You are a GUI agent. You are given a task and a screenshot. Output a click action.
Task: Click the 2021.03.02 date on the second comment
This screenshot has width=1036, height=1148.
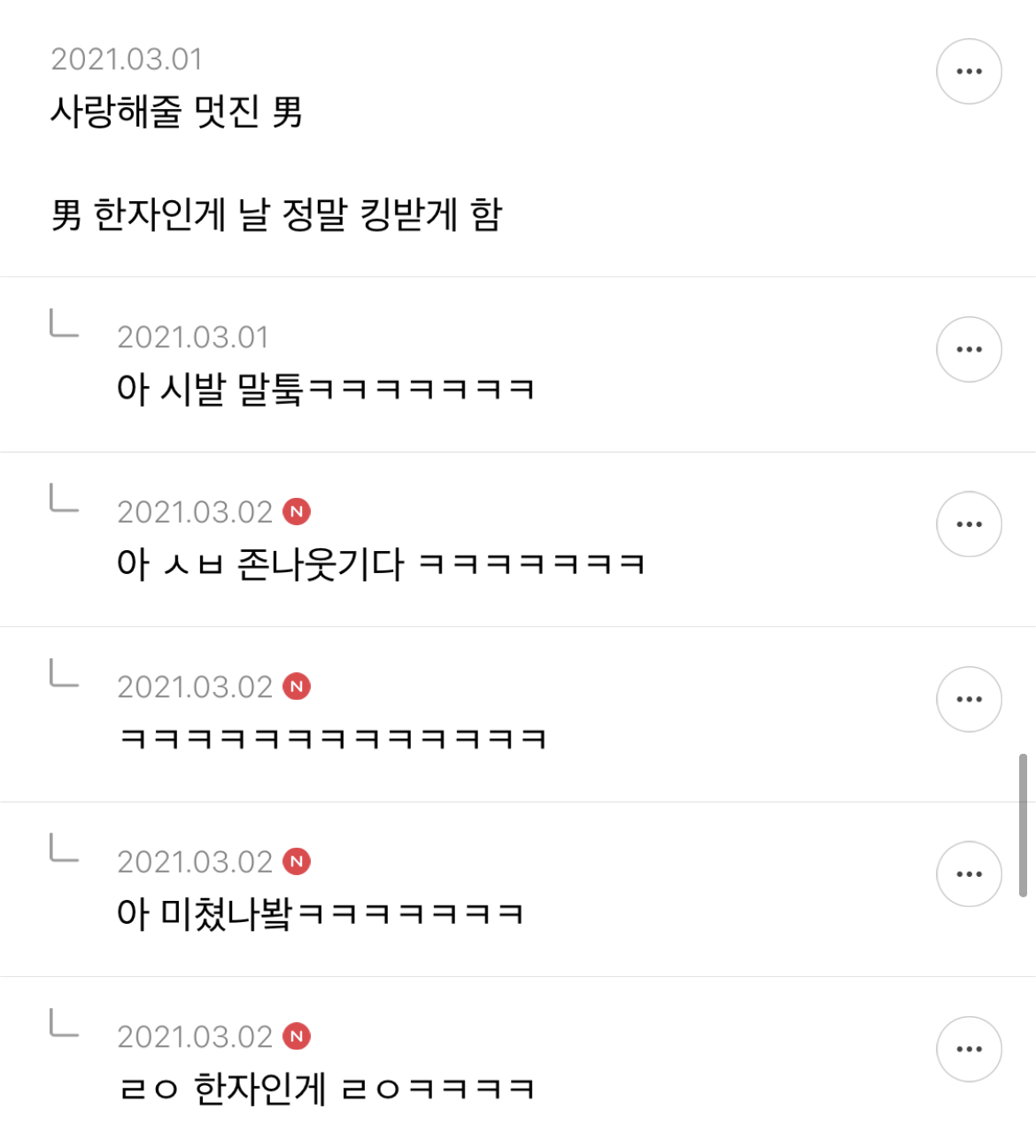click(193, 511)
